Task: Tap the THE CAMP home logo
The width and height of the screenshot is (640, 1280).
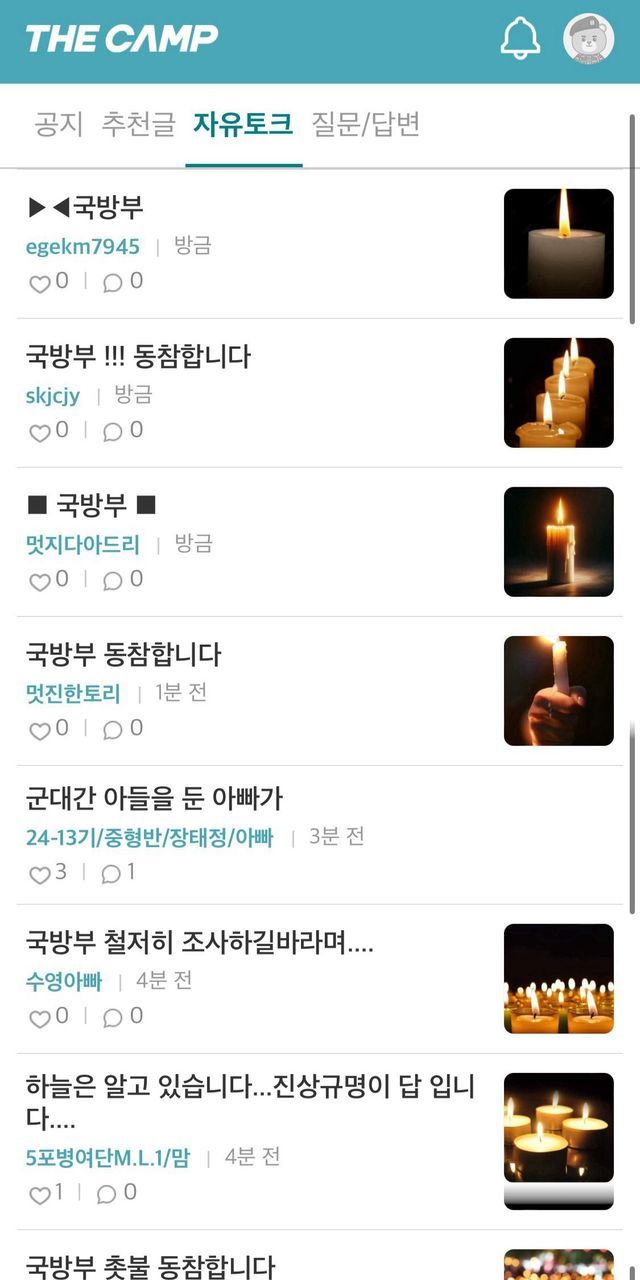Action: [121, 39]
